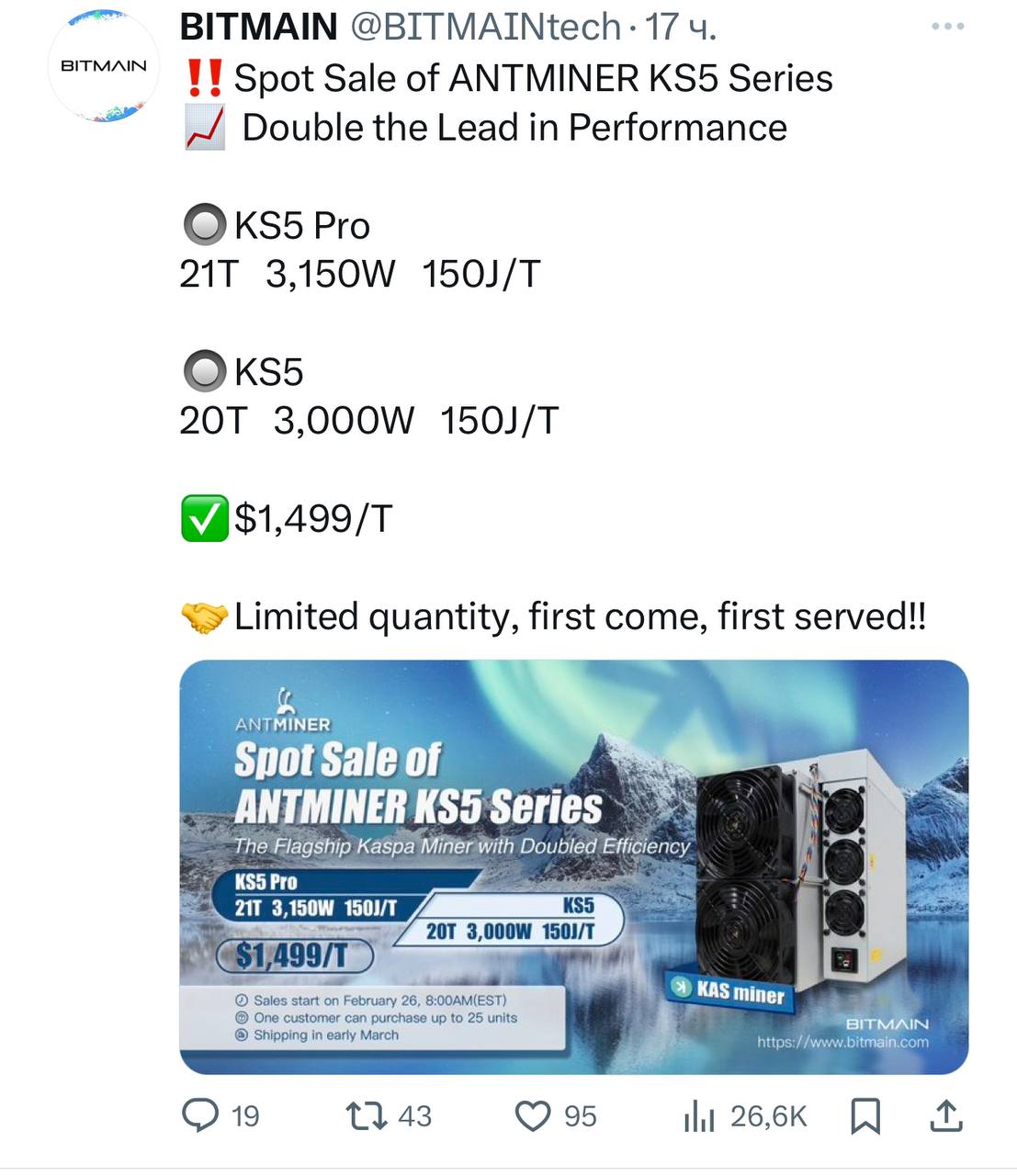
Task: Share the post via the upload icon
Action: tap(946, 1116)
